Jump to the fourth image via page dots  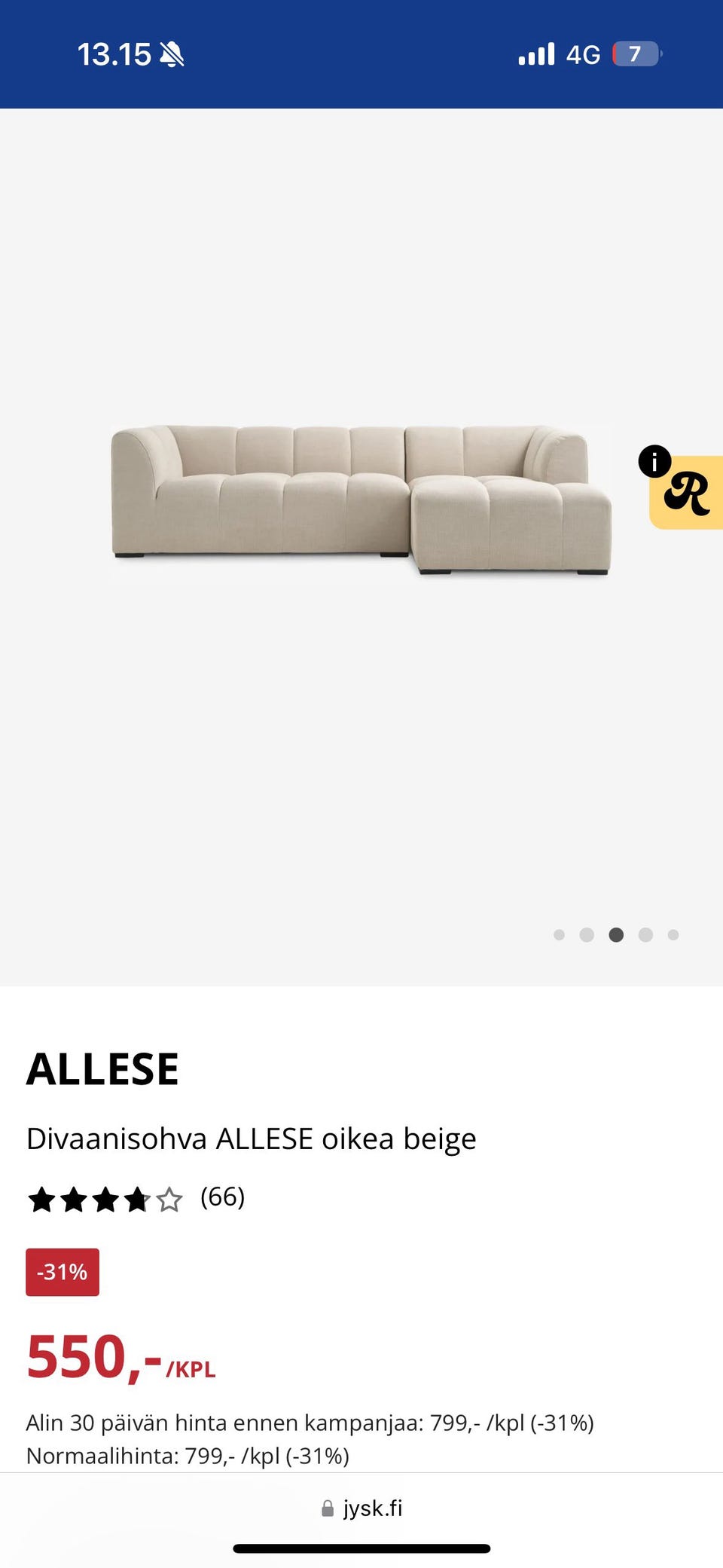(x=645, y=935)
